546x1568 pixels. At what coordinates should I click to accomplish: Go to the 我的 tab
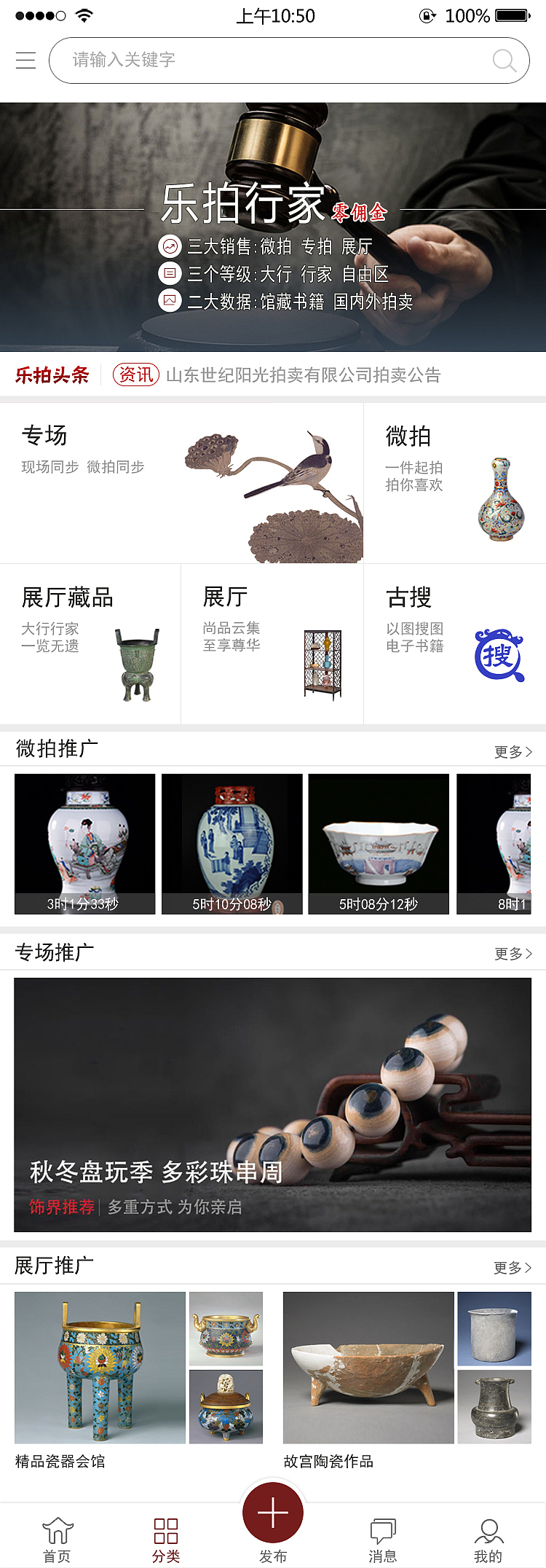[x=490, y=1531]
